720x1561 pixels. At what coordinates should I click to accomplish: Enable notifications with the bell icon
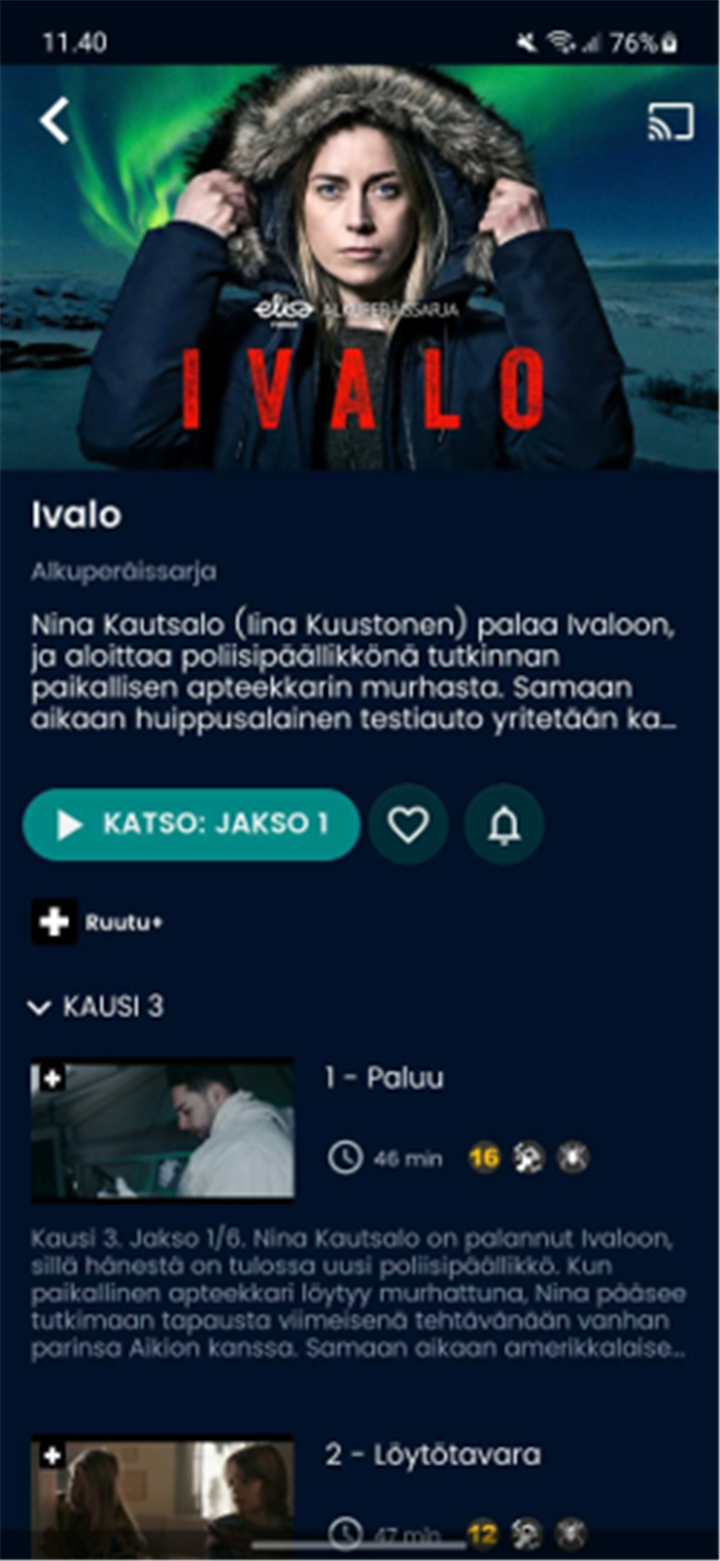[x=504, y=824]
